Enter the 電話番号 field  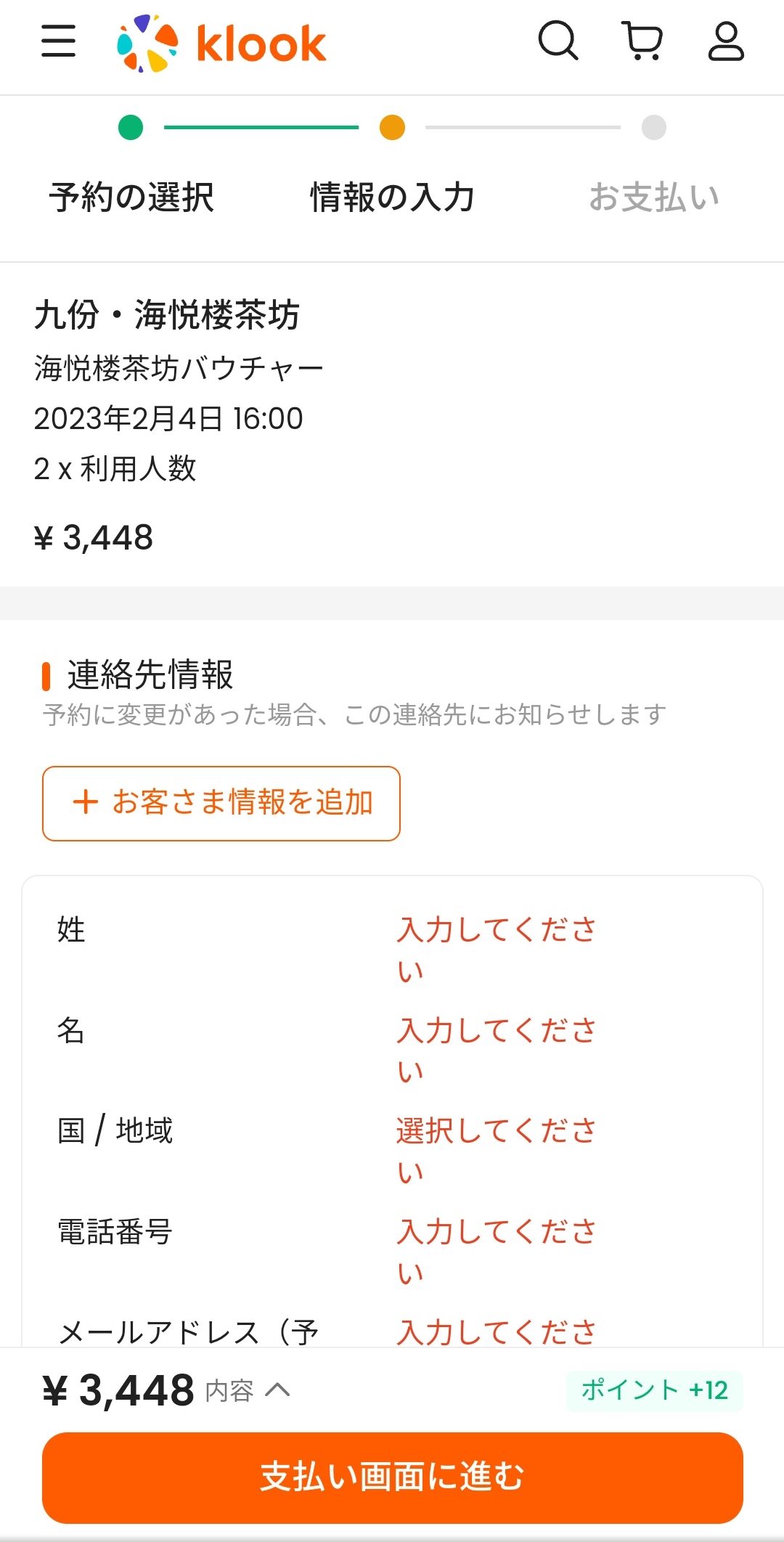click(x=392, y=1252)
